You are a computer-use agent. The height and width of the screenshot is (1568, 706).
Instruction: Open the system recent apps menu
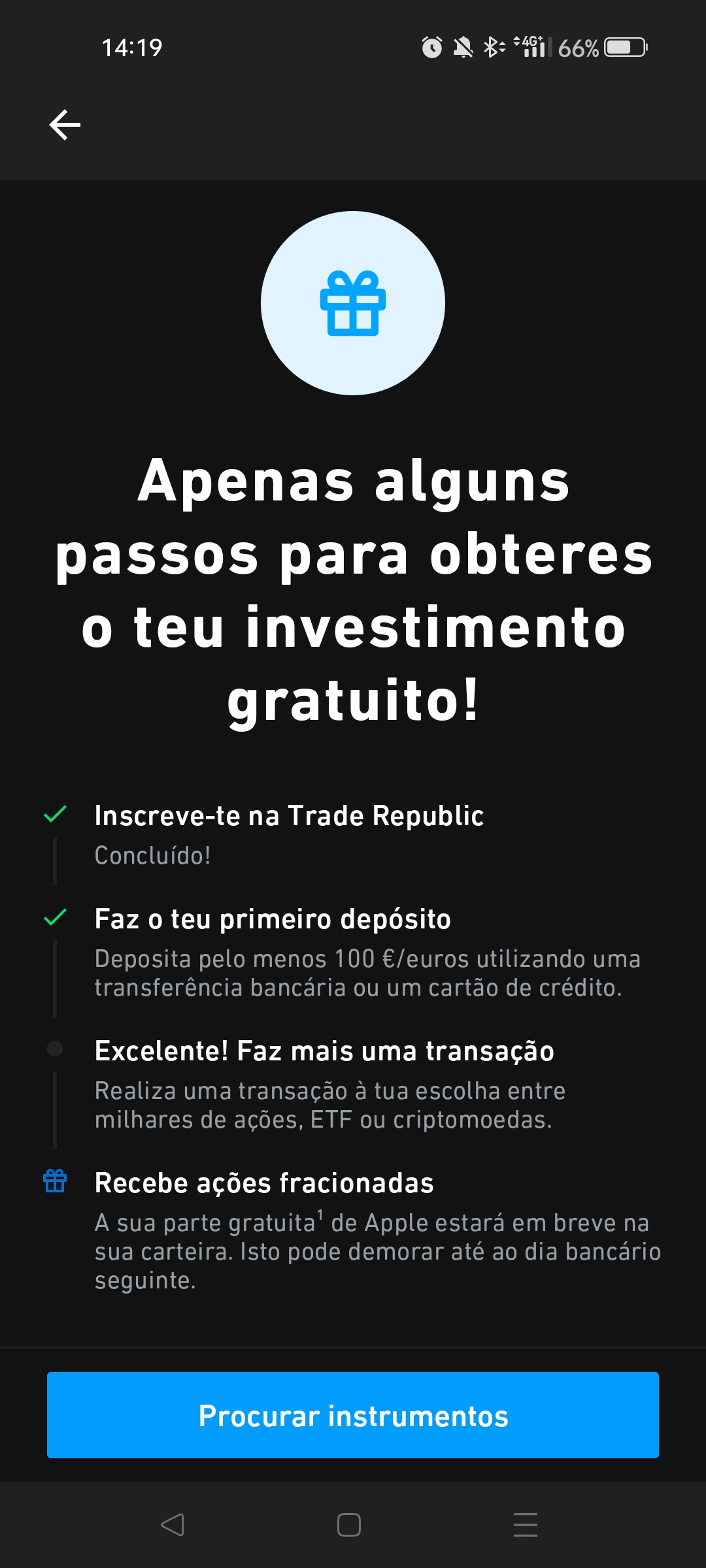coord(526,1525)
